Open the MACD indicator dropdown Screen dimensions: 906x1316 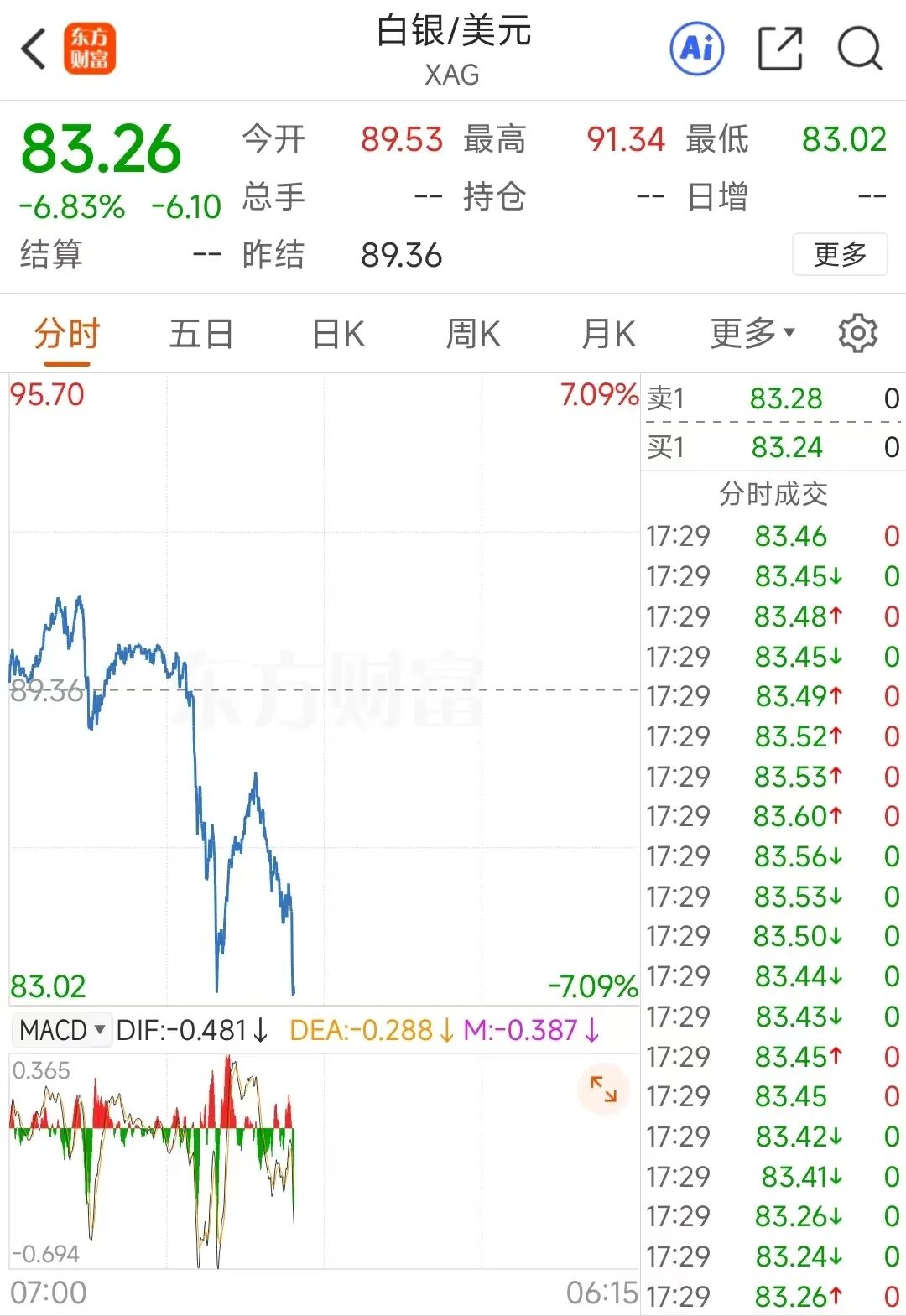point(62,1029)
